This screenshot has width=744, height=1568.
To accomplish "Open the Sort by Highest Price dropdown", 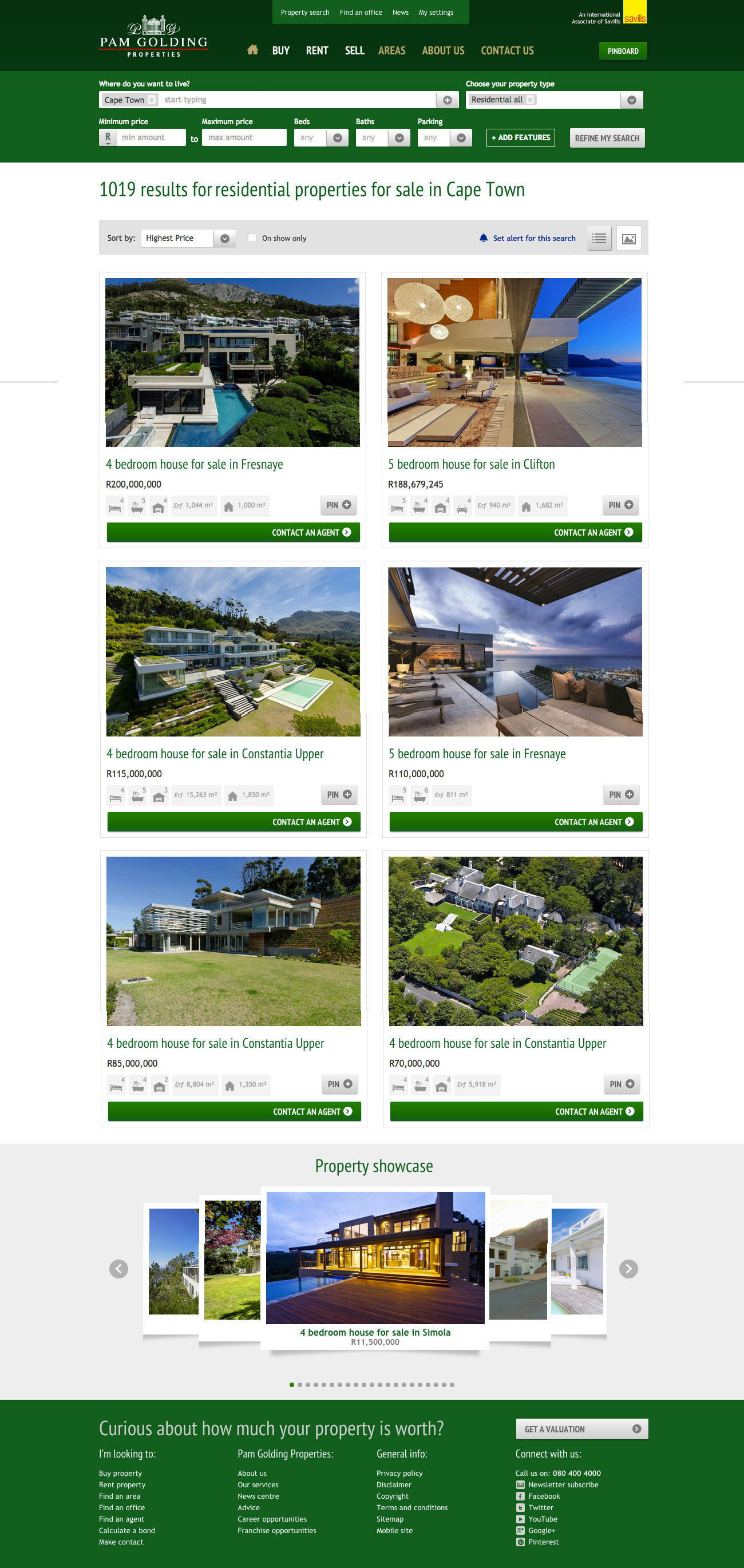I will [224, 239].
